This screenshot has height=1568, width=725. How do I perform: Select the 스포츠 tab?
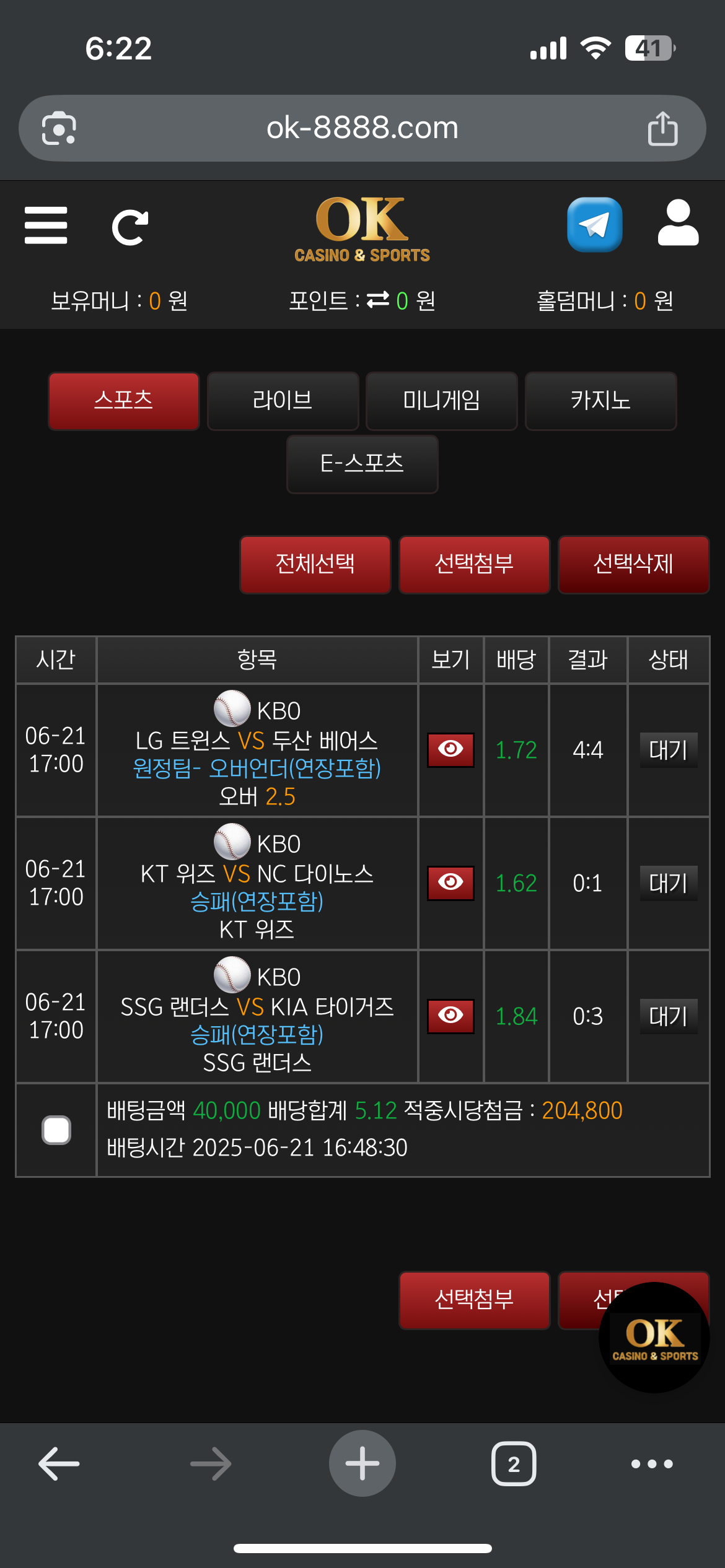point(123,401)
